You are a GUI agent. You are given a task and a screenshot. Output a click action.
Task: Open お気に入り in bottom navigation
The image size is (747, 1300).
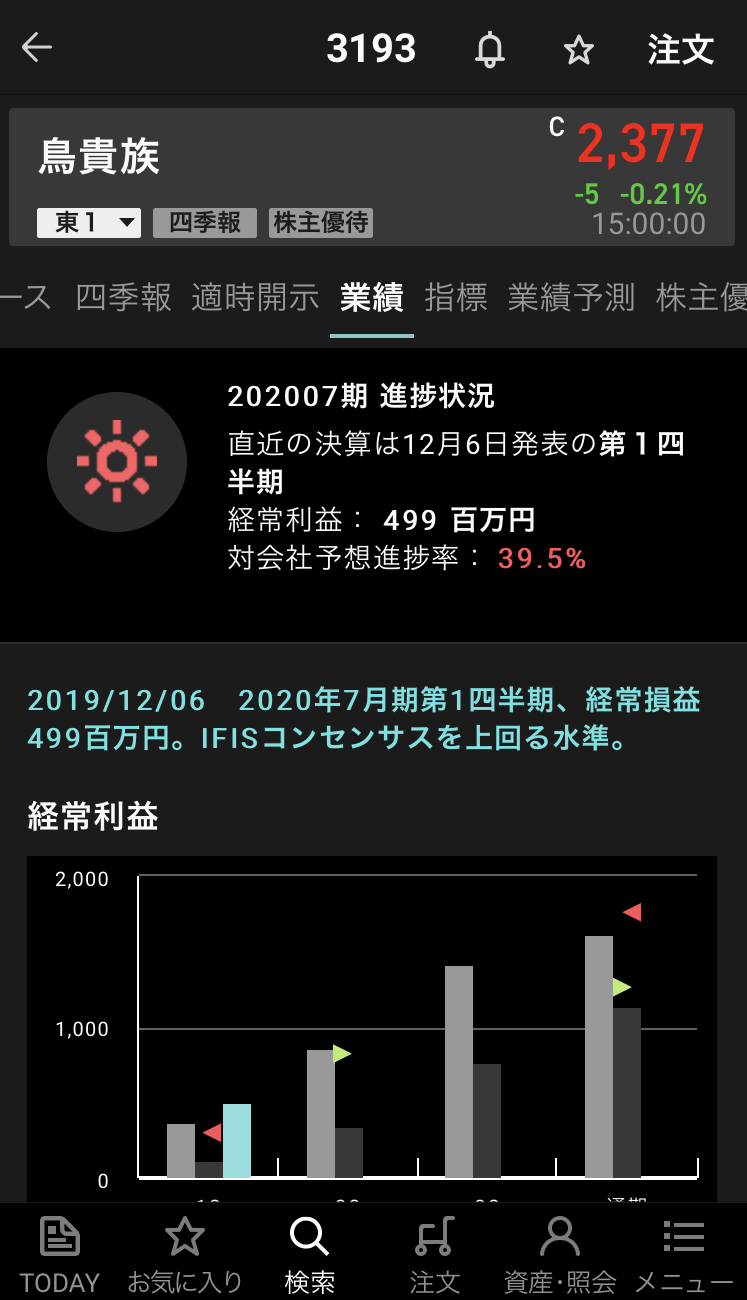point(185,1254)
